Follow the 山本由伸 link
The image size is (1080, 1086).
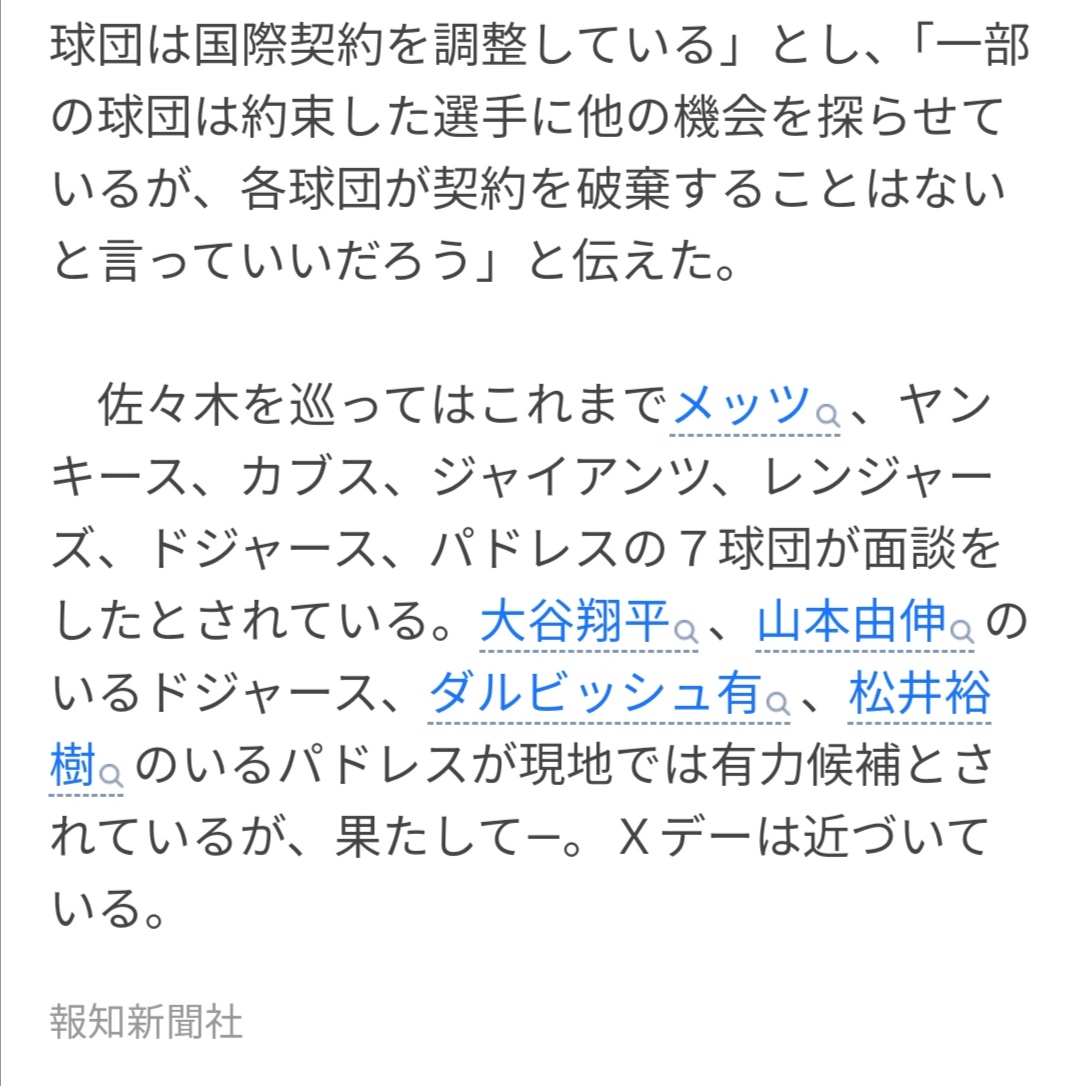[x=850, y=623]
